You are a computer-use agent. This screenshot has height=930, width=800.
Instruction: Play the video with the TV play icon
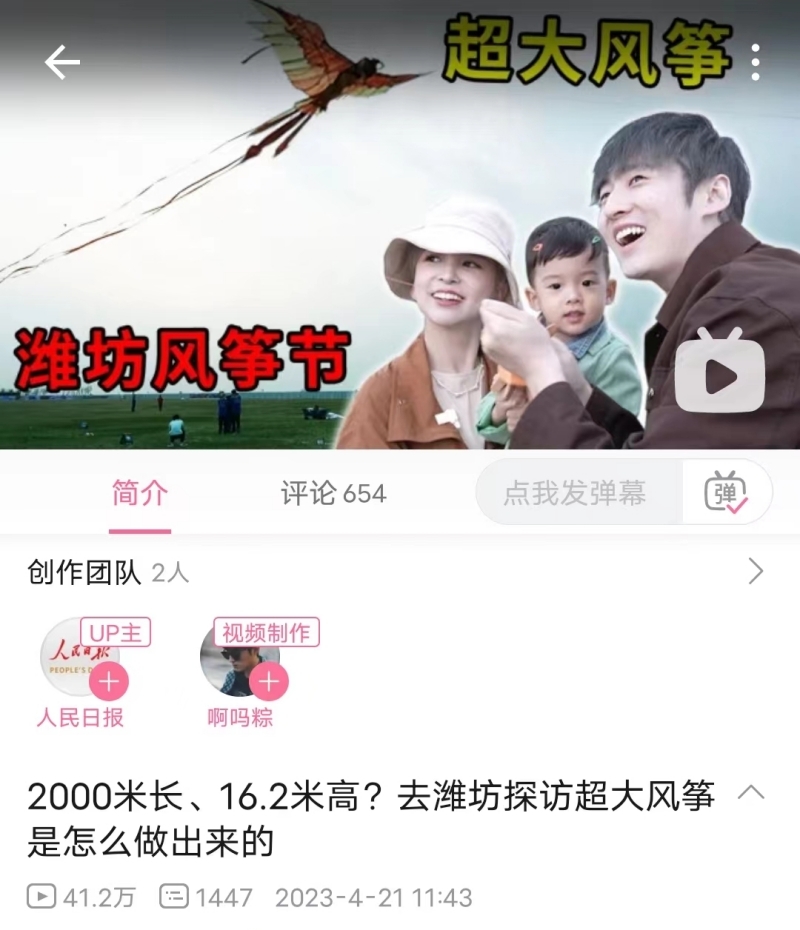(x=720, y=372)
